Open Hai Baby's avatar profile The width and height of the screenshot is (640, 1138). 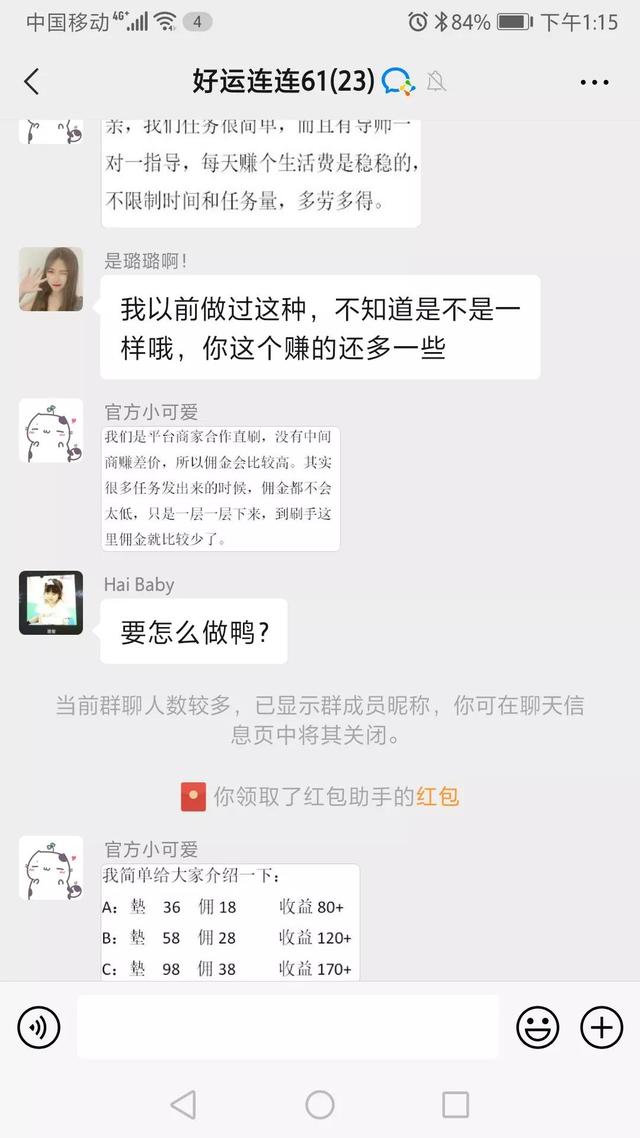(x=51, y=603)
